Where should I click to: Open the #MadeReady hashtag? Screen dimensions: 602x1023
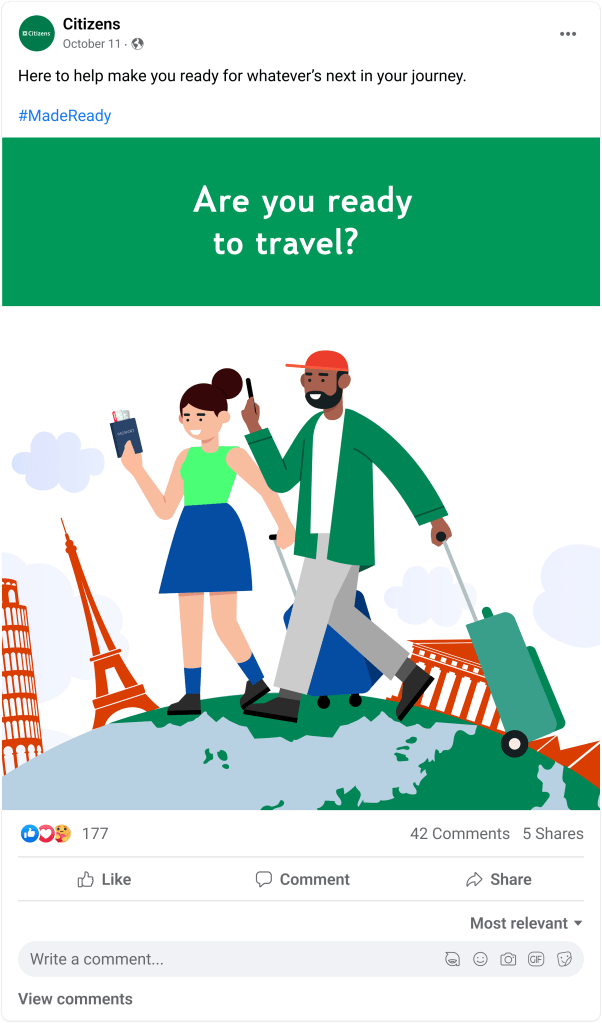point(65,115)
